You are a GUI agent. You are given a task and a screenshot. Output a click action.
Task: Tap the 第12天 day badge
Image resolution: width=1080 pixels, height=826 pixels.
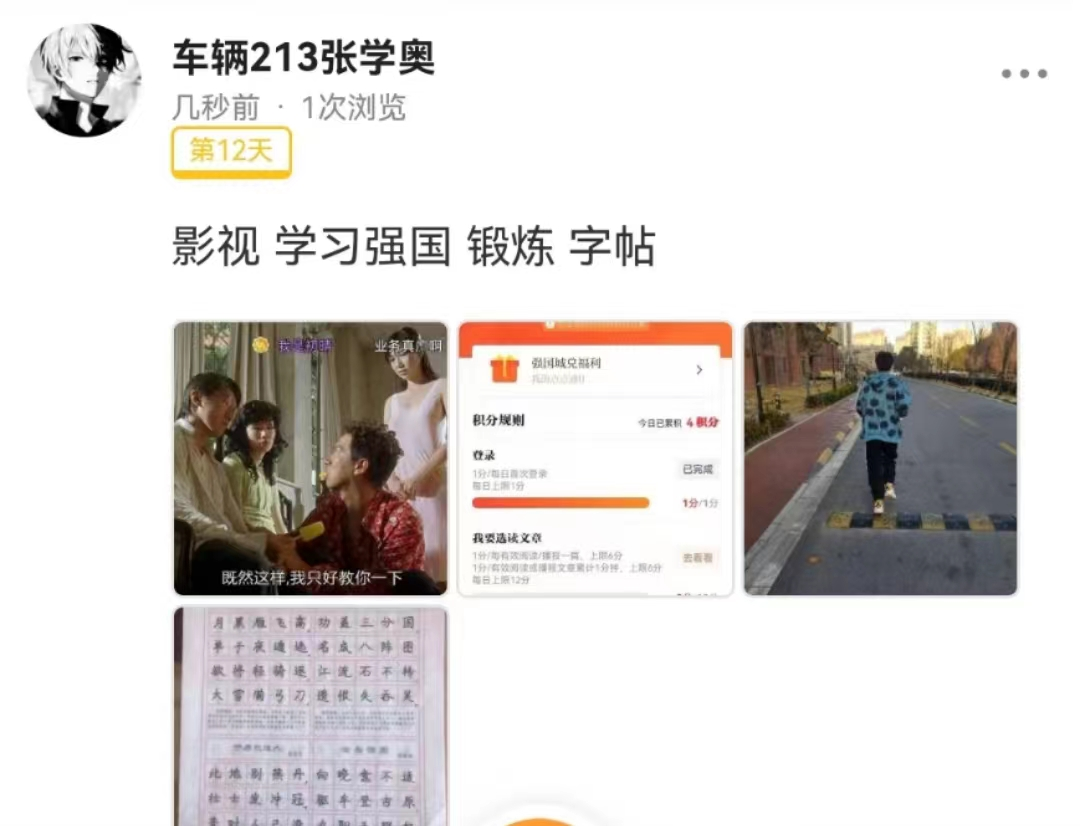231,151
